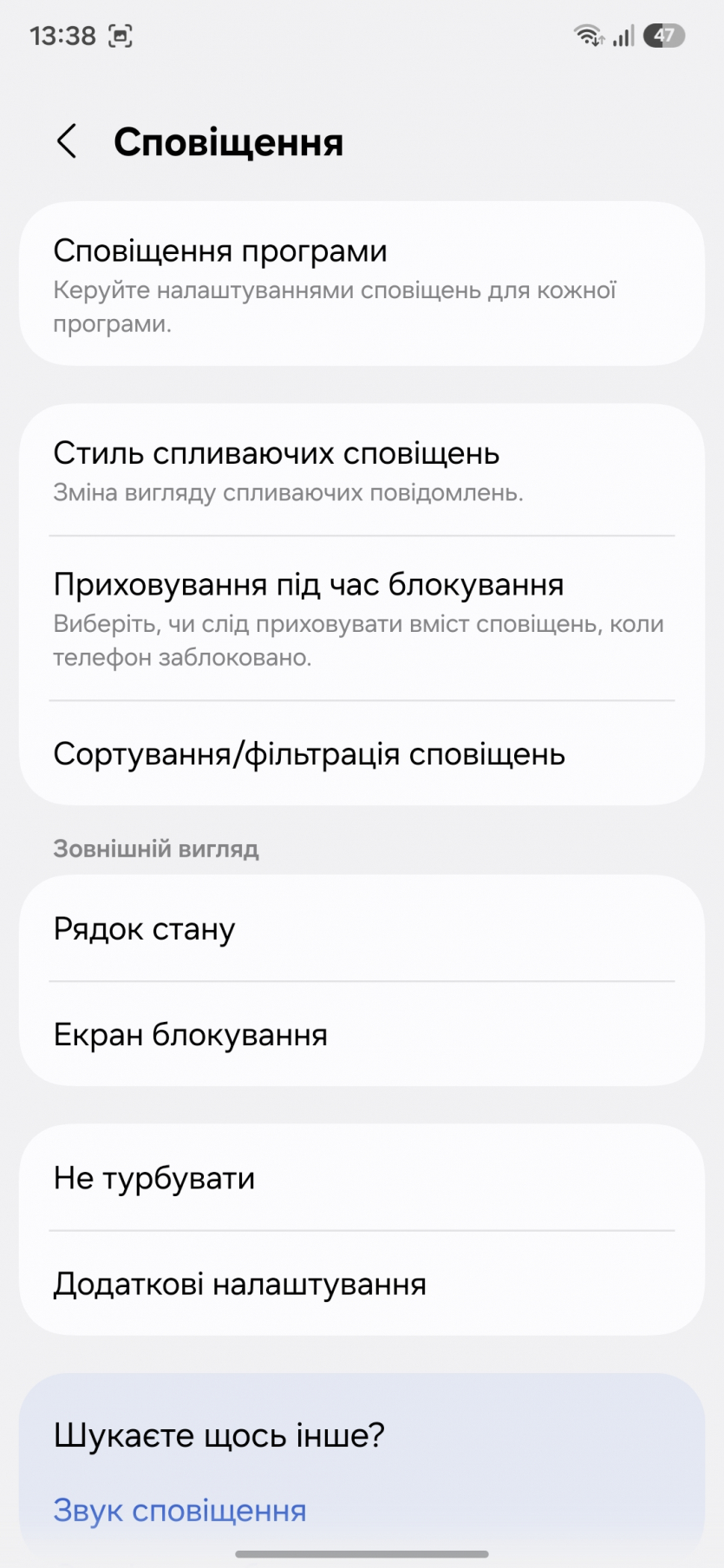The height and width of the screenshot is (1568, 724).
Task: Open Рядок стану settings
Action: click(x=361, y=929)
